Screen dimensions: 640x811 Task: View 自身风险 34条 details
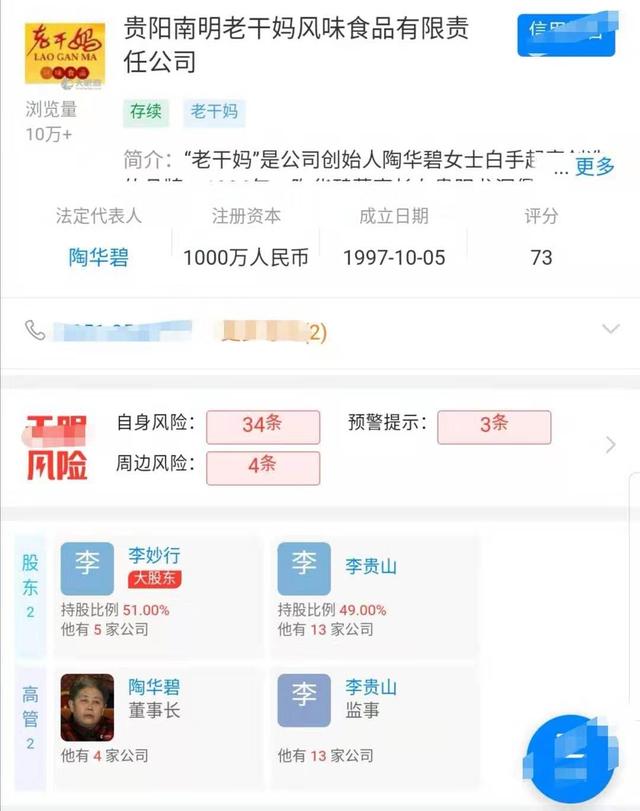point(262,425)
